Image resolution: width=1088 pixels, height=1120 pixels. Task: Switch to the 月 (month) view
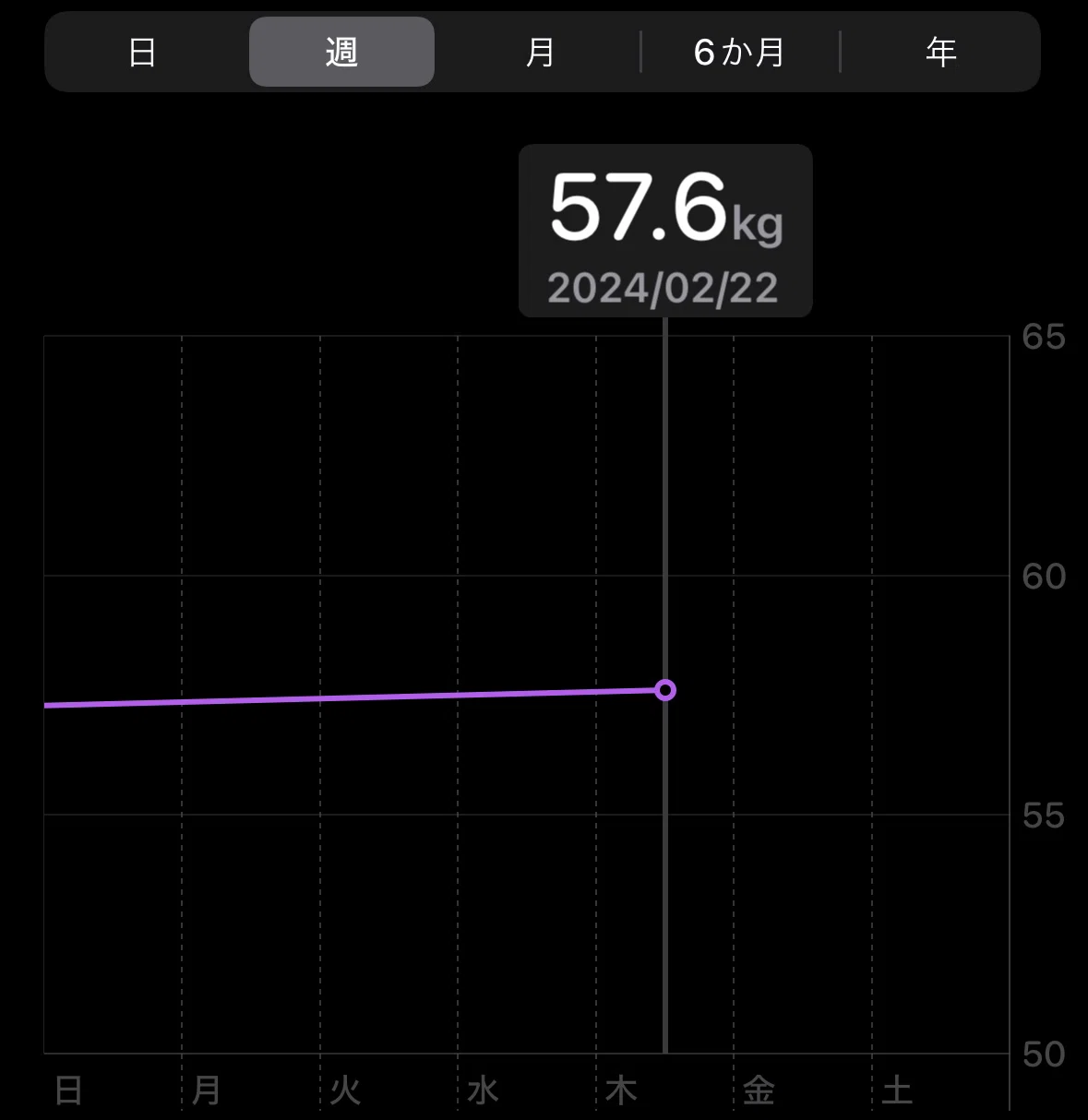(x=540, y=53)
